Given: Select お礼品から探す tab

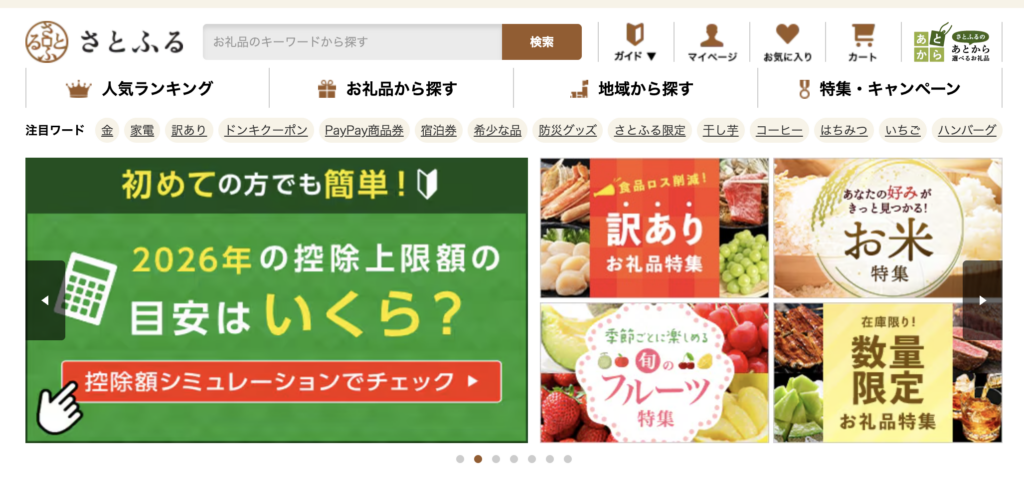Looking at the screenshot, I should point(391,89).
